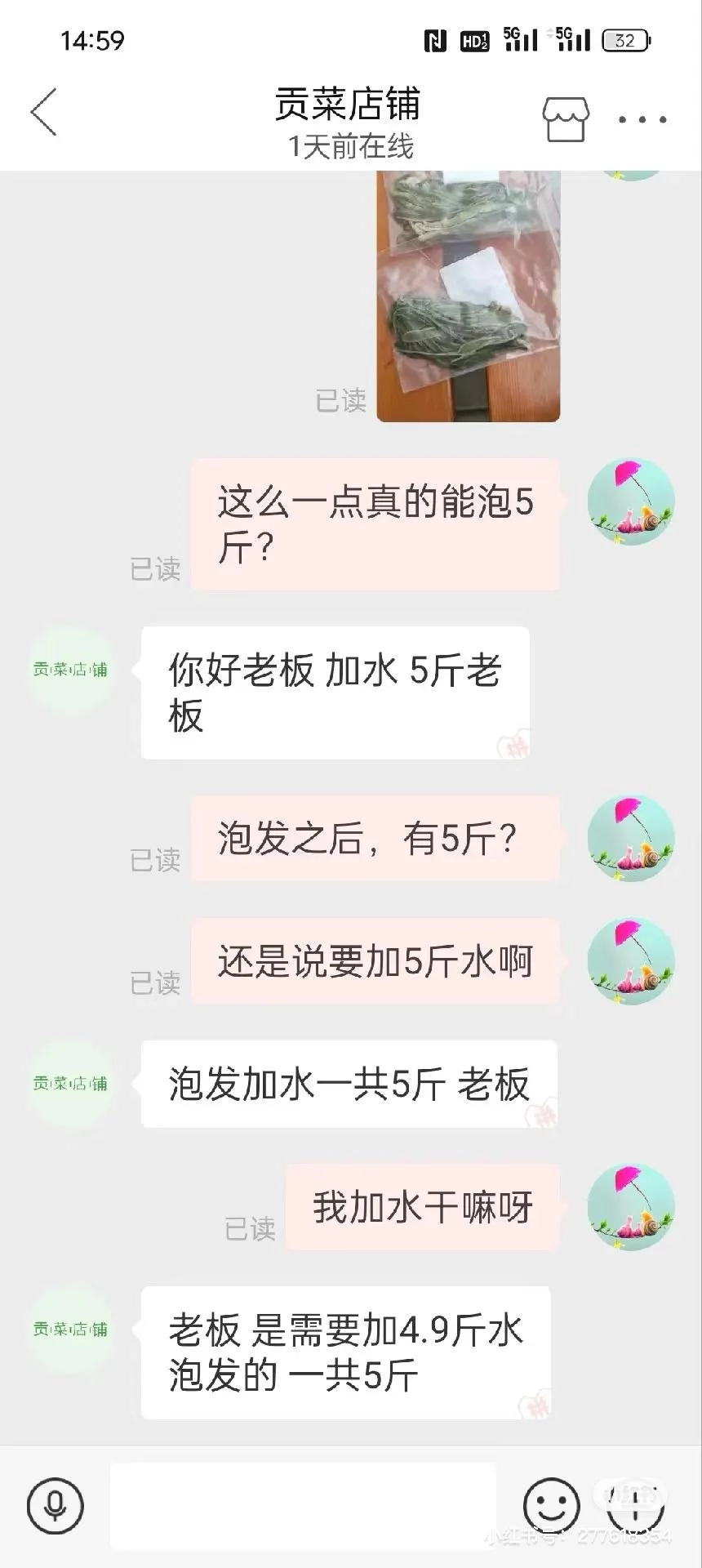
Task: Tap the battery indicator in status bar
Action: (x=625, y=37)
